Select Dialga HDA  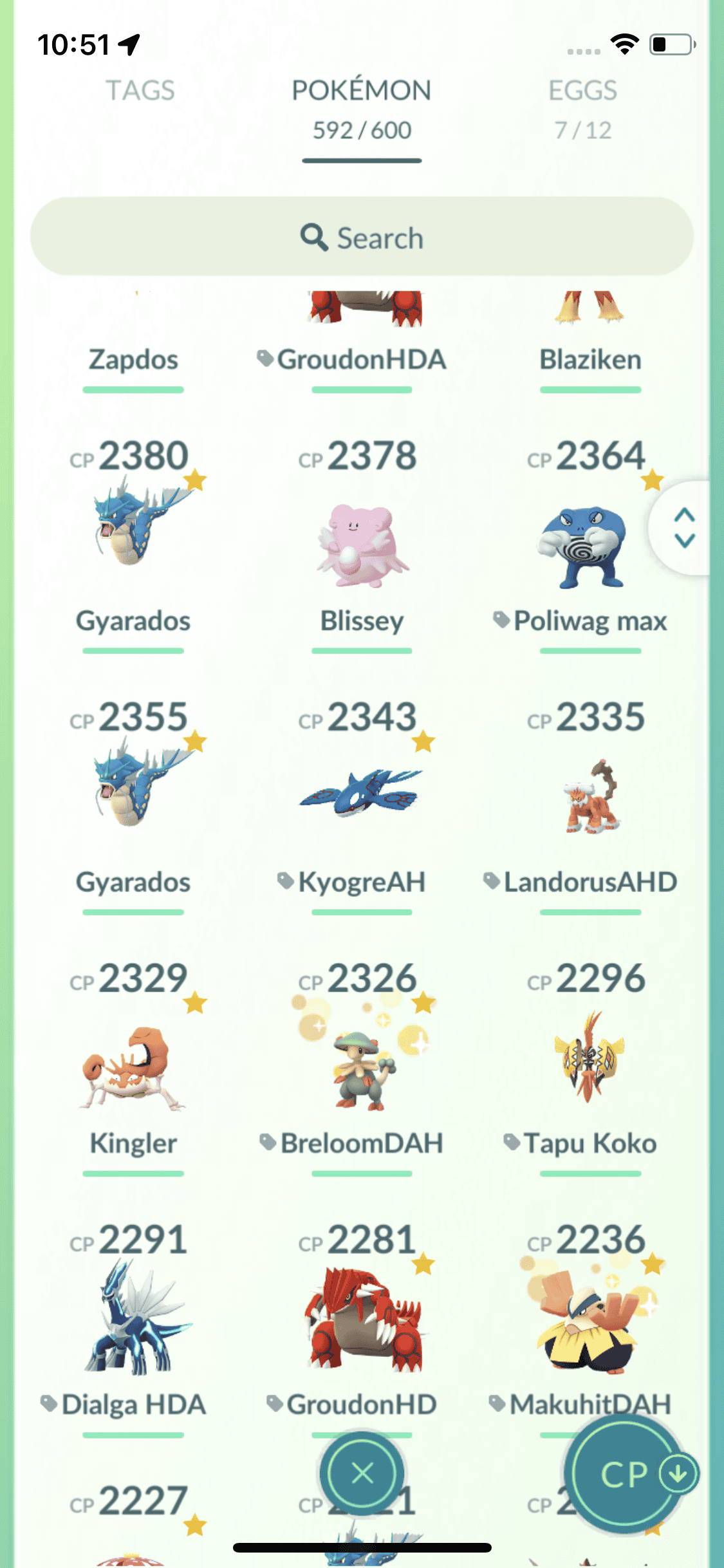pyautogui.click(x=133, y=1320)
